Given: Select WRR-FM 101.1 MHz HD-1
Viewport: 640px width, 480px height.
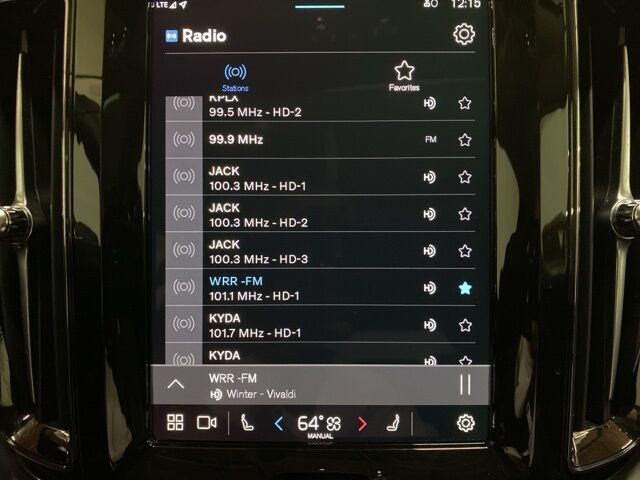Looking at the screenshot, I should coord(300,288).
